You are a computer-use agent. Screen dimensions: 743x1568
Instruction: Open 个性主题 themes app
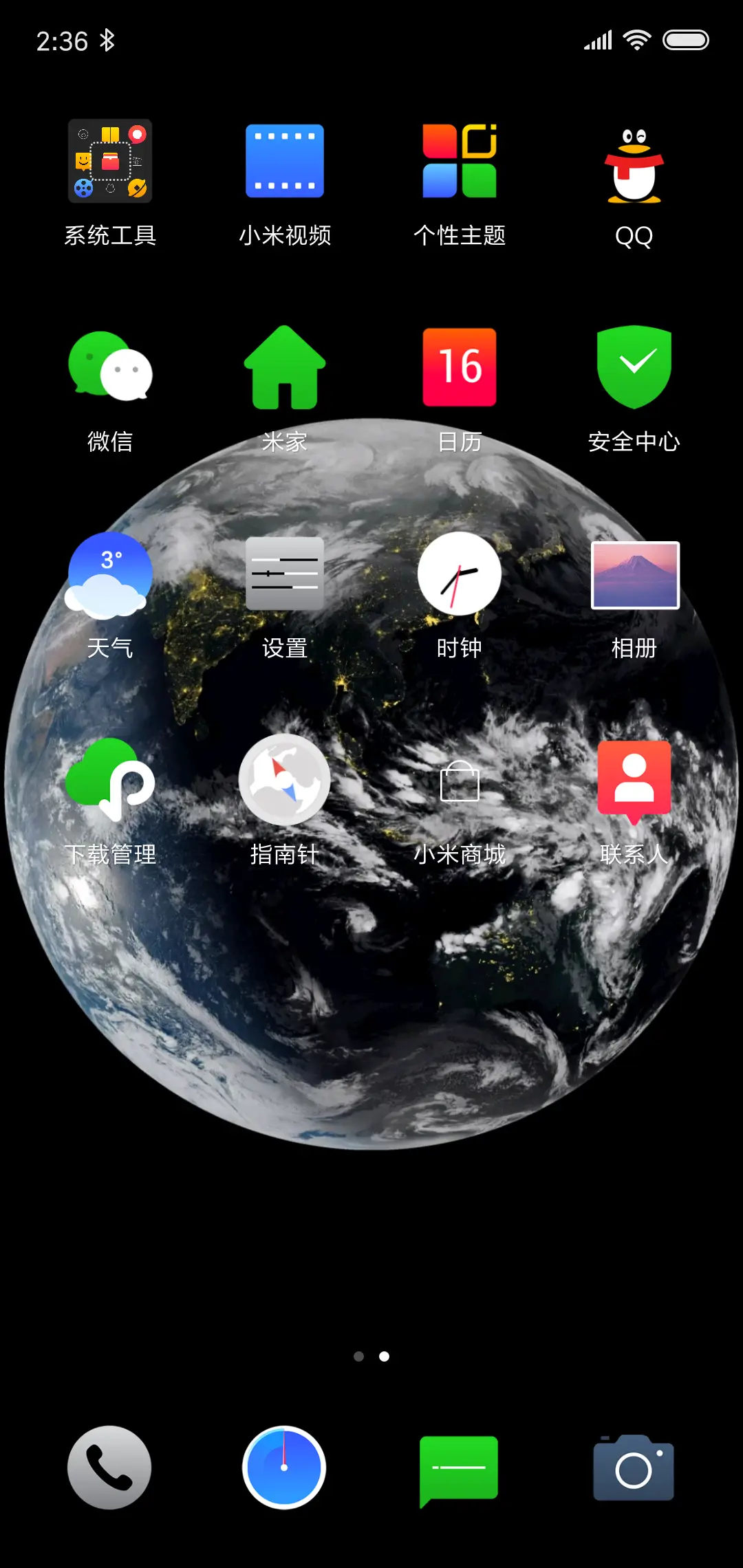(459, 162)
